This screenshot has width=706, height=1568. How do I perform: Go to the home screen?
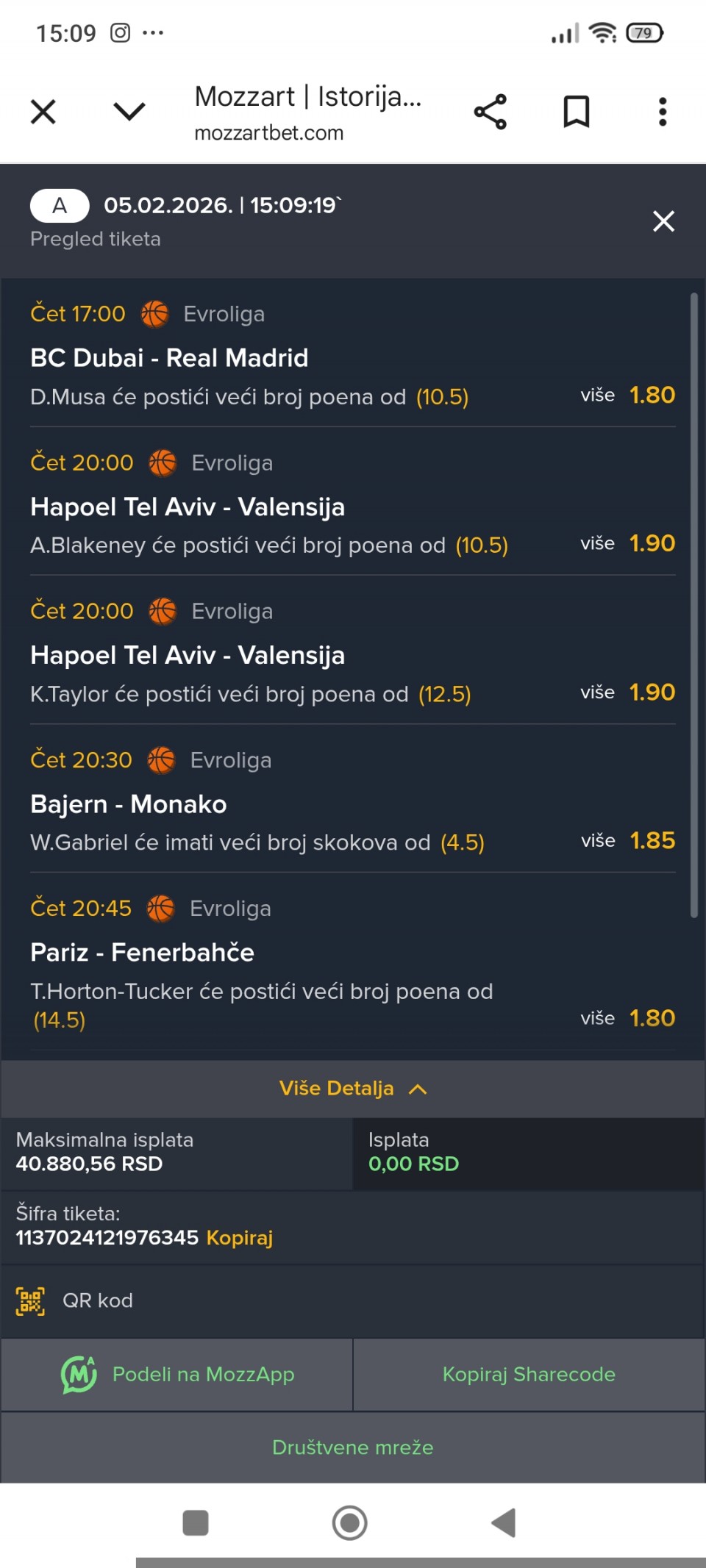click(x=349, y=1522)
